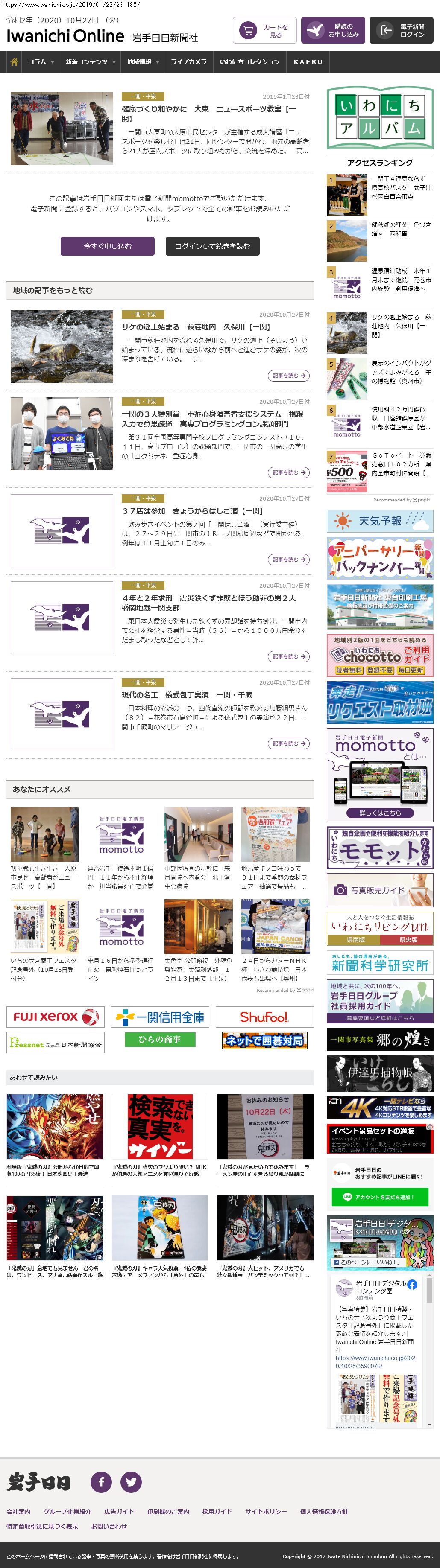This screenshot has width=440, height=1568.
Task: Open ranking item 錦秋湖の紅葉 色づき増す
Action: (x=401, y=230)
